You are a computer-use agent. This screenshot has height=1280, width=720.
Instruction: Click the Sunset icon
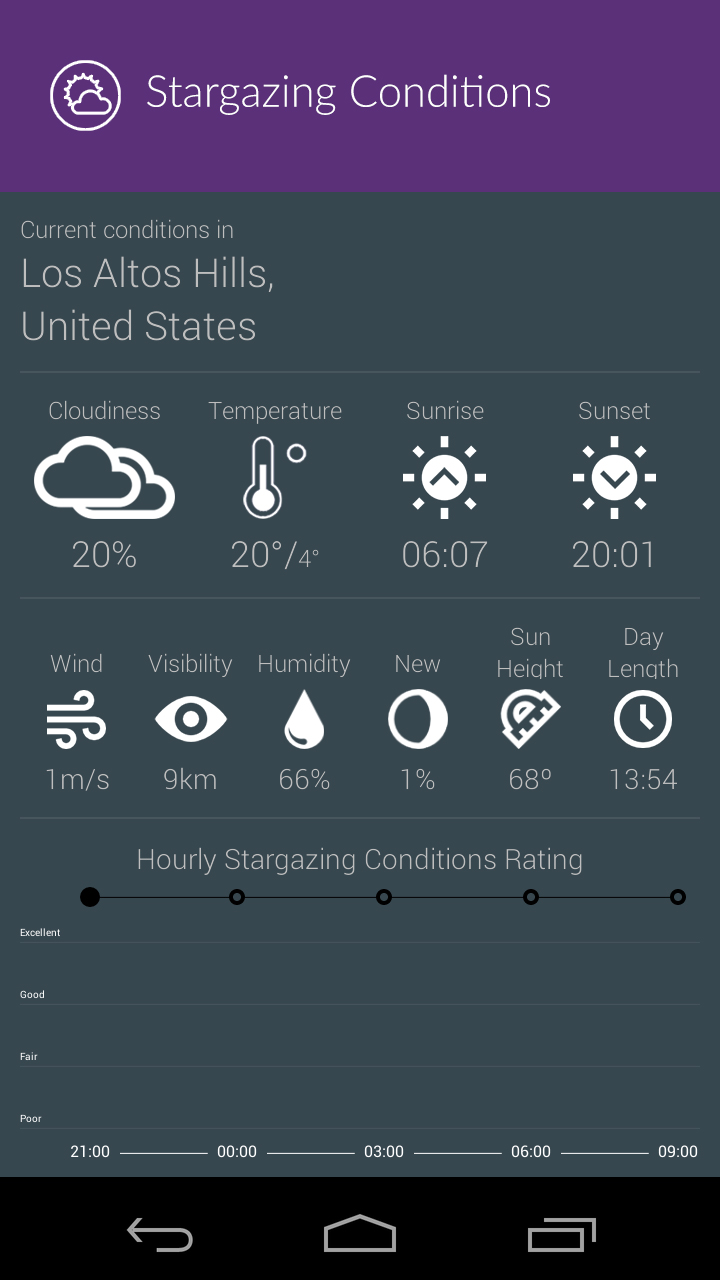point(613,478)
